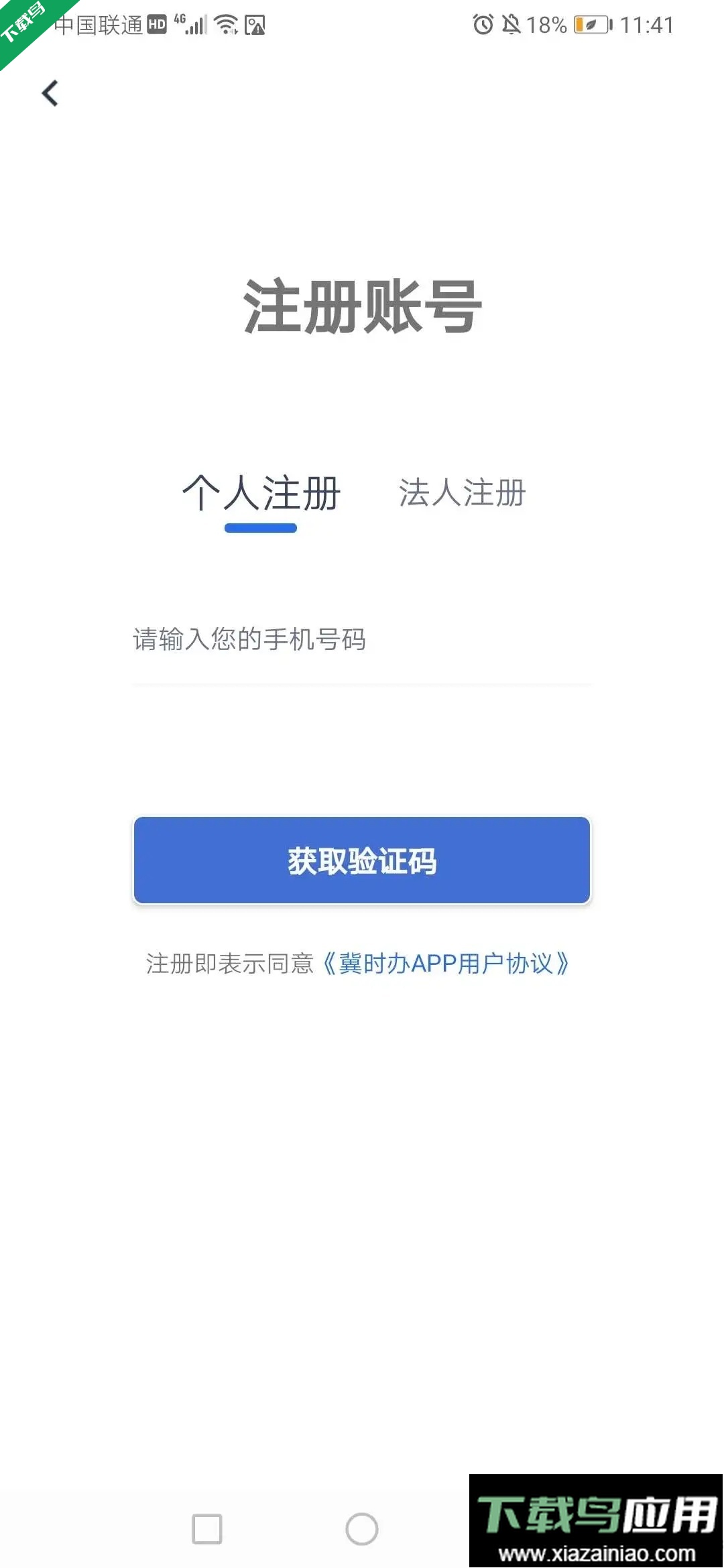
Task: Tap the 注册账号 page title
Action: (x=362, y=305)
